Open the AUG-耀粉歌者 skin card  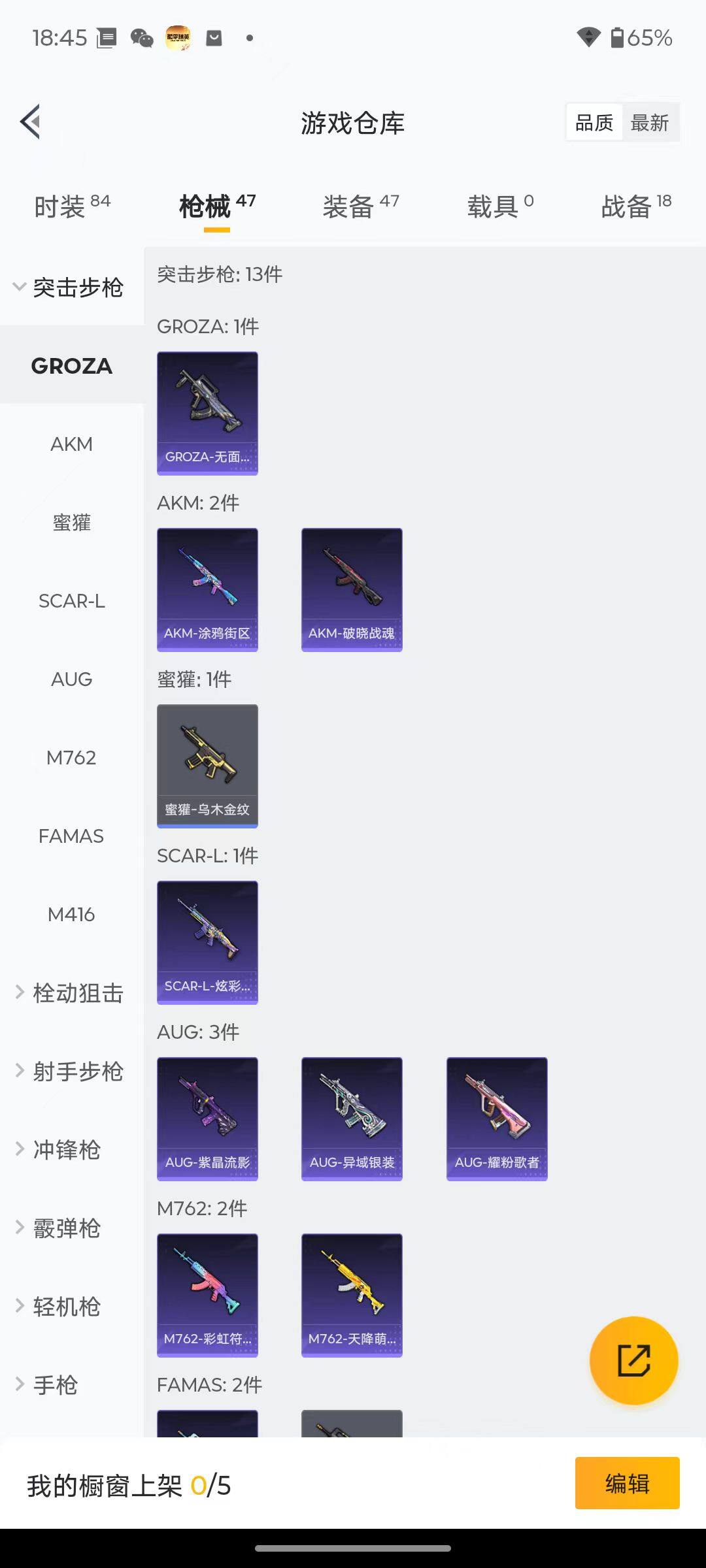click(497, 1119)
